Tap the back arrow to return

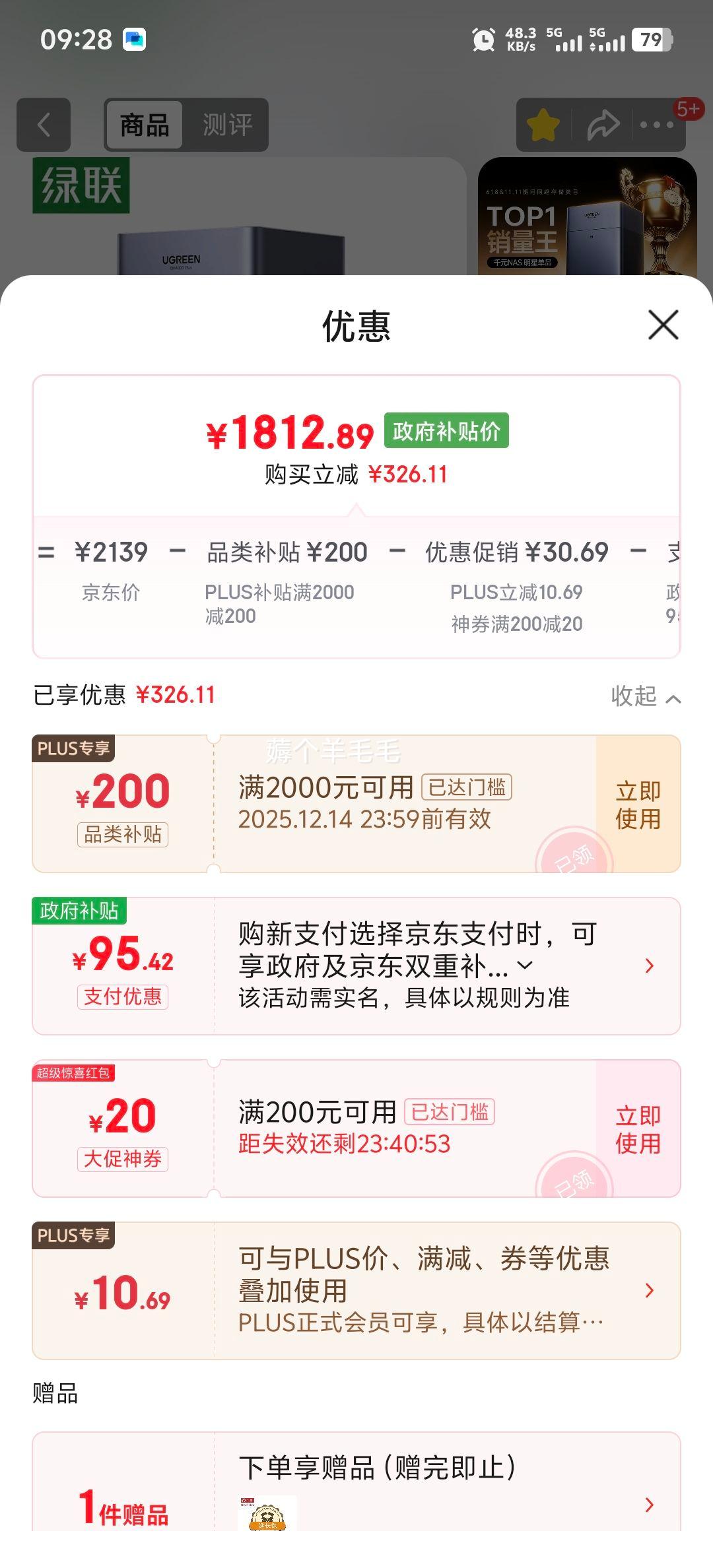click(44, 125)
